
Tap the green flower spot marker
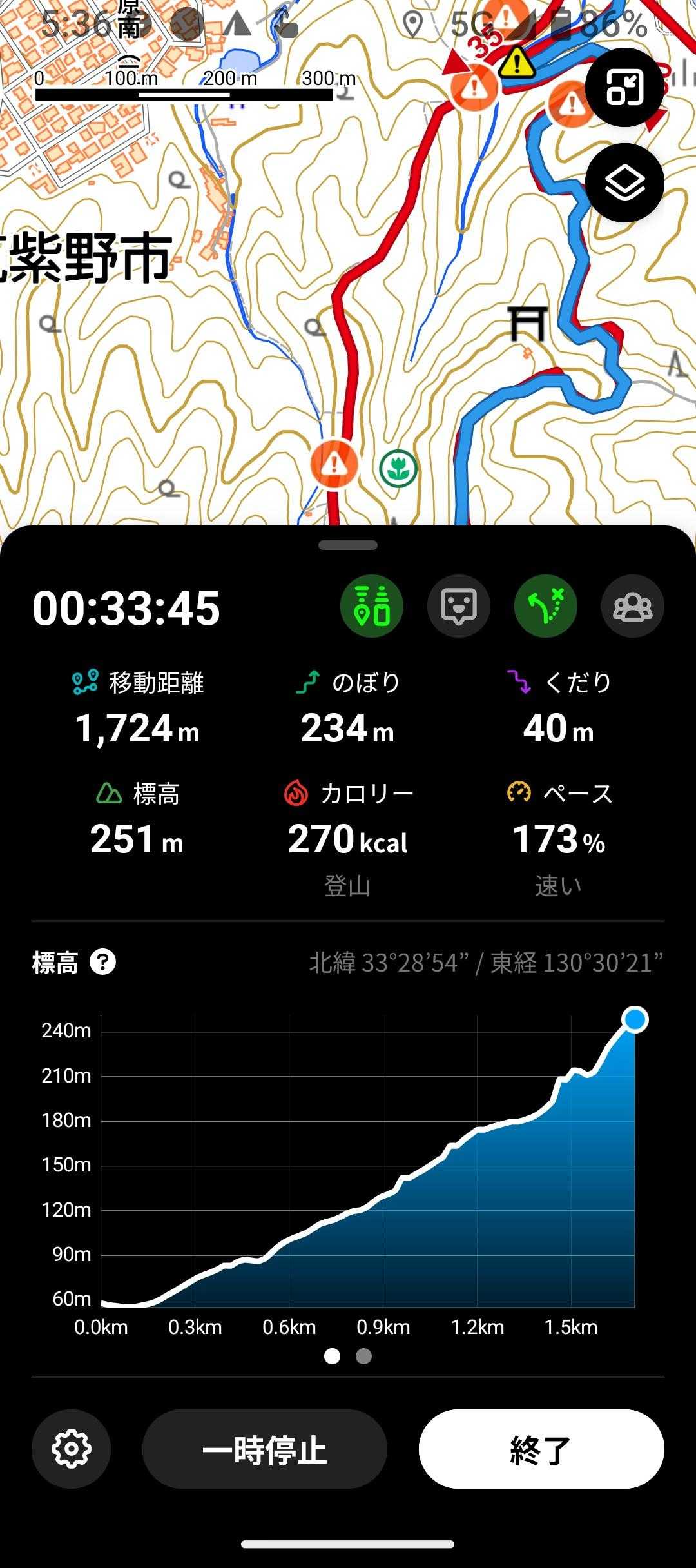click(398, 469)
